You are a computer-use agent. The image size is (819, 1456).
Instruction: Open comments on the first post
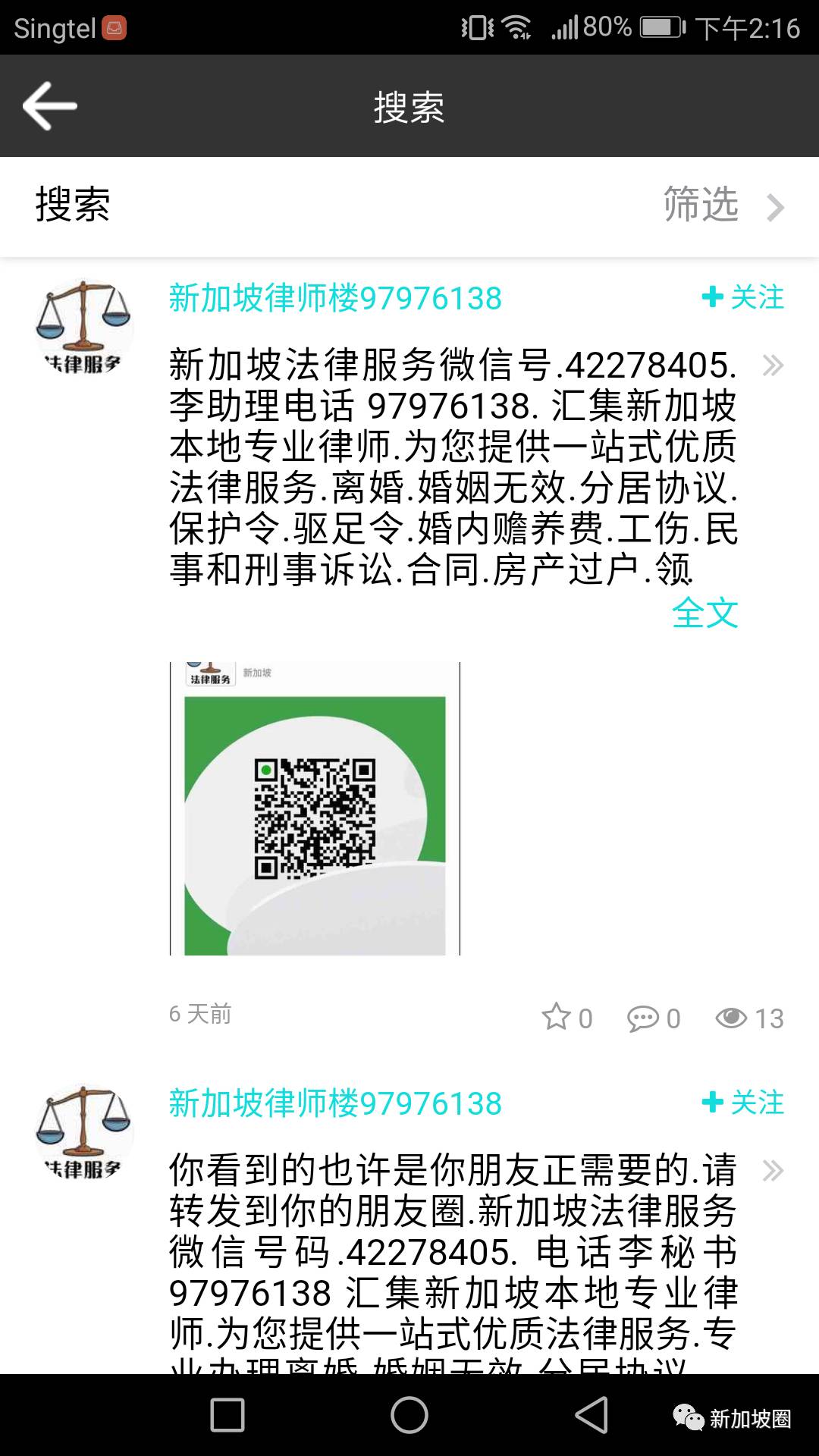(653, 1018)
